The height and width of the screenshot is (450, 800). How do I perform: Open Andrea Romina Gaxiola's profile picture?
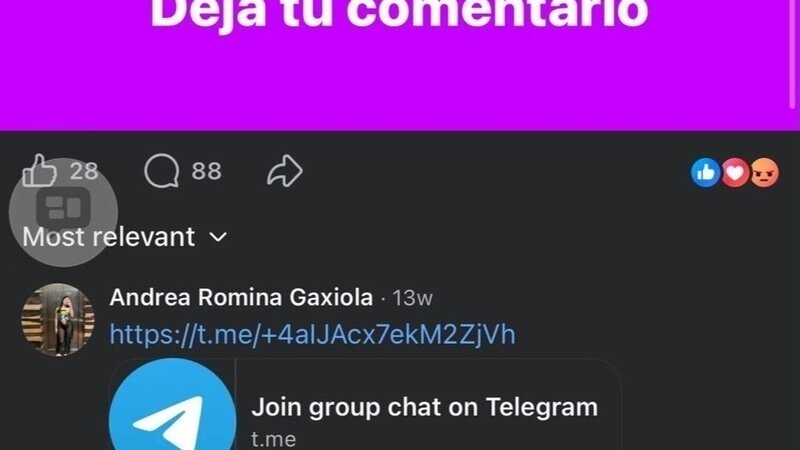pos(58,319)
